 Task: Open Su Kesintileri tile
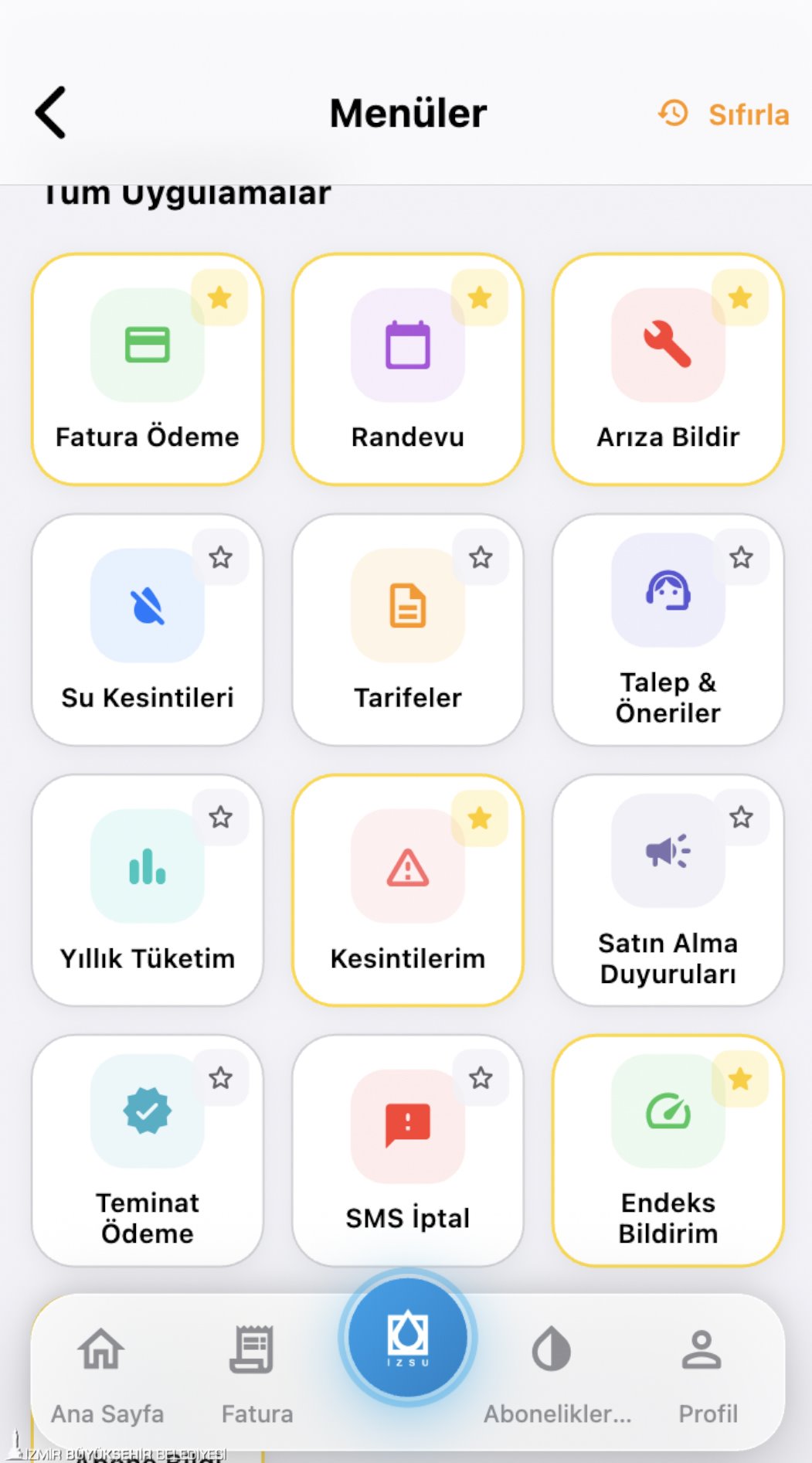pos(148,630)
